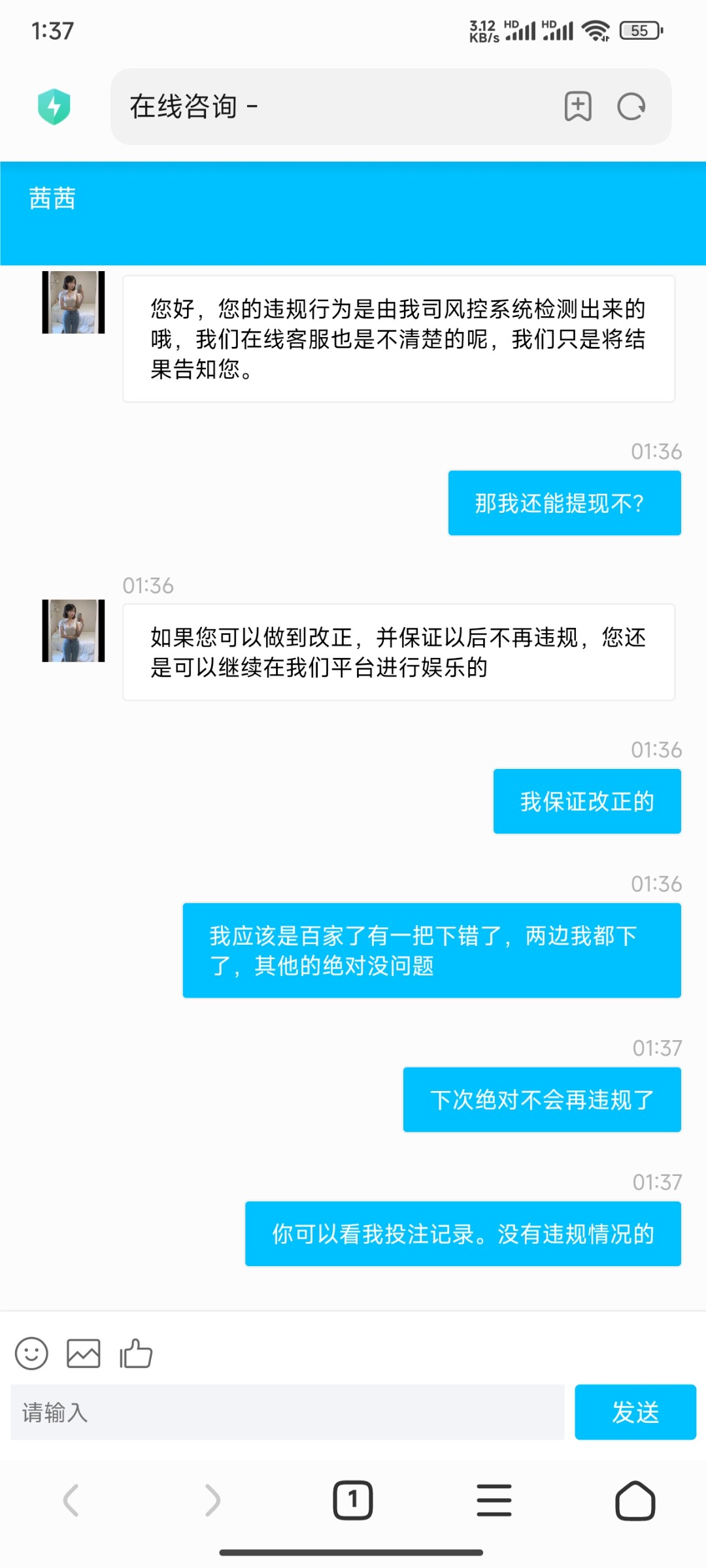
Task: Open the green security shield icon
Action: tap(55, 106)
